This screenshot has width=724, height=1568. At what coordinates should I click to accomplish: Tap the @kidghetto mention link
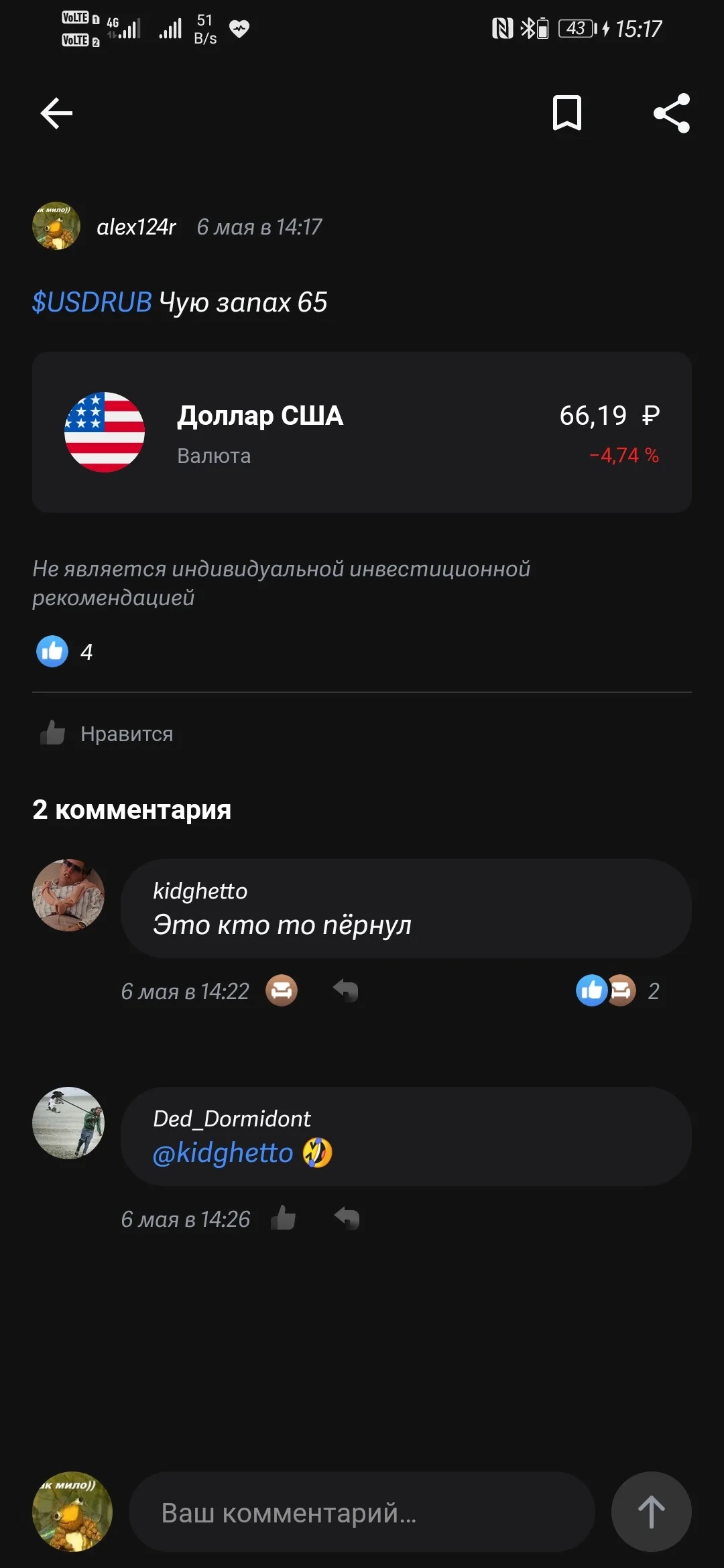click(x=223, y=1153)
